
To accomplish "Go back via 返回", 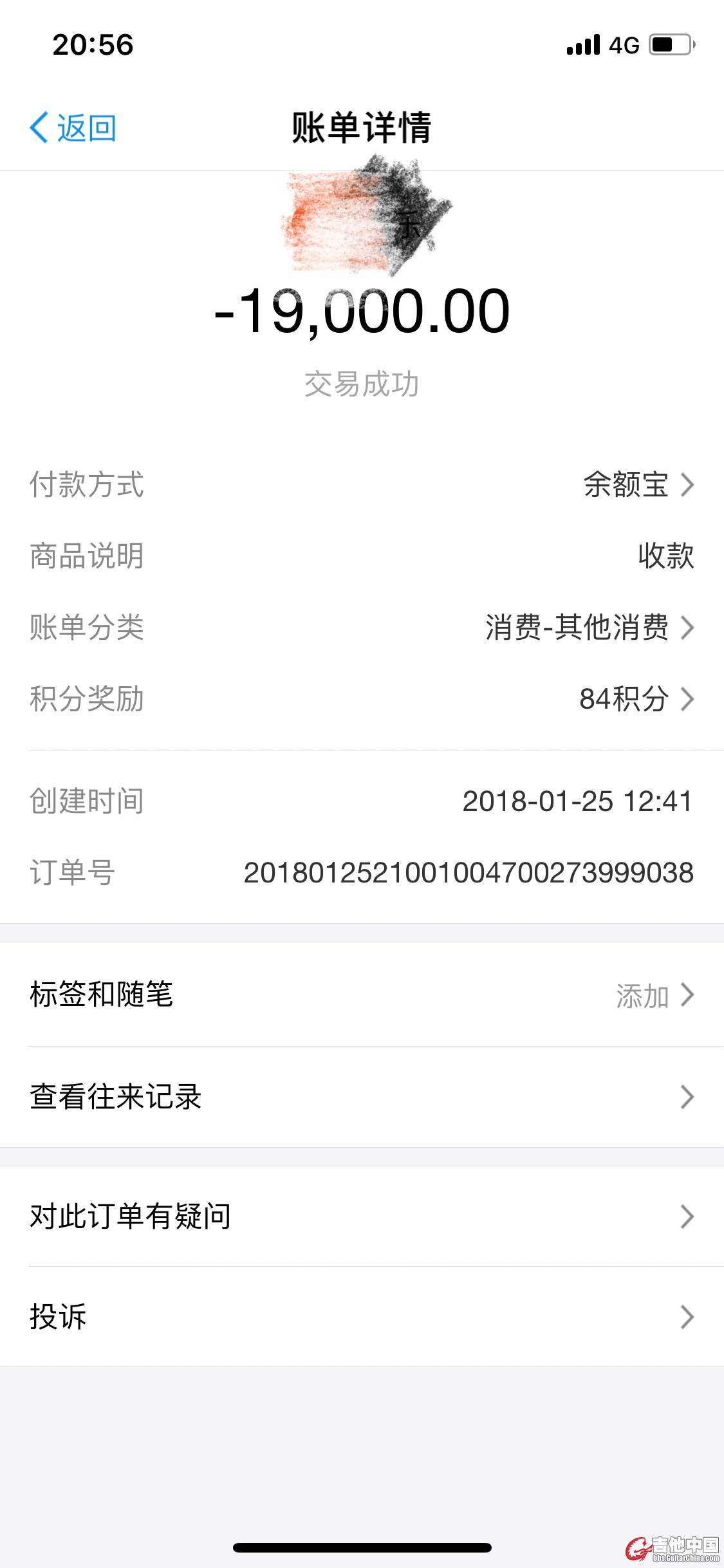I will click(72, 127).
